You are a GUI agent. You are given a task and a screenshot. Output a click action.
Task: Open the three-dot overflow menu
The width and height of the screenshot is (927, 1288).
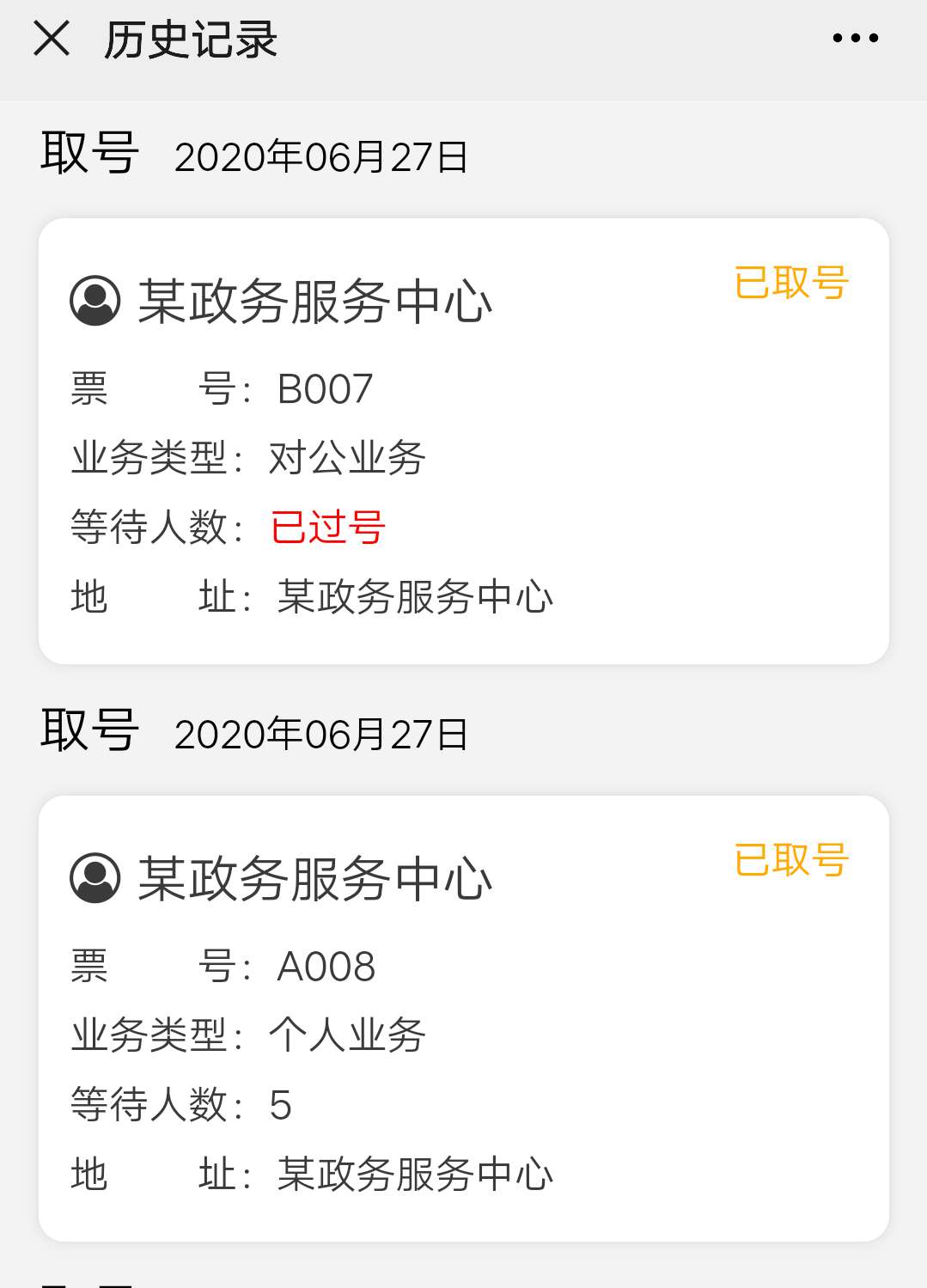click(855, 39)
